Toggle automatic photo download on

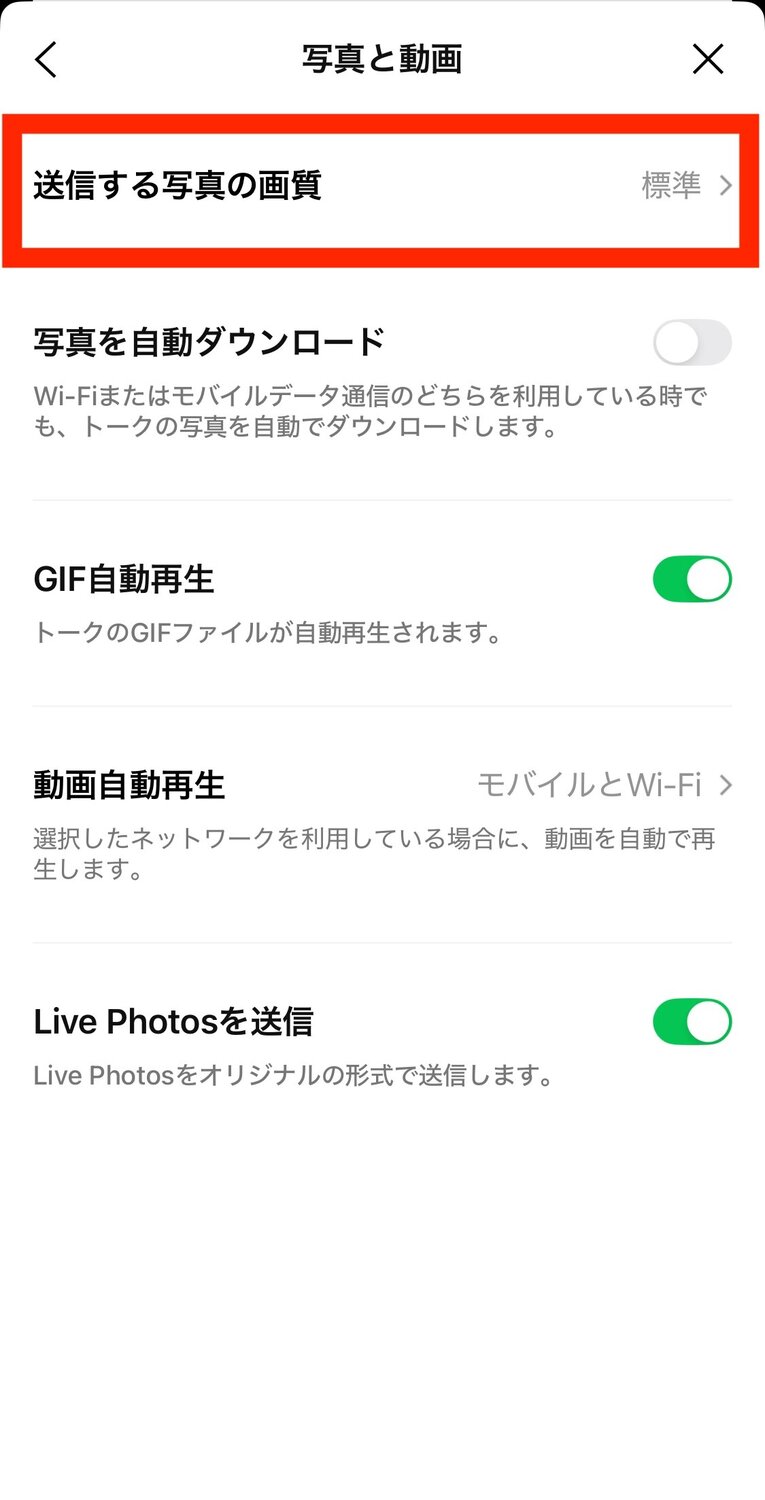tap(691, 342)
